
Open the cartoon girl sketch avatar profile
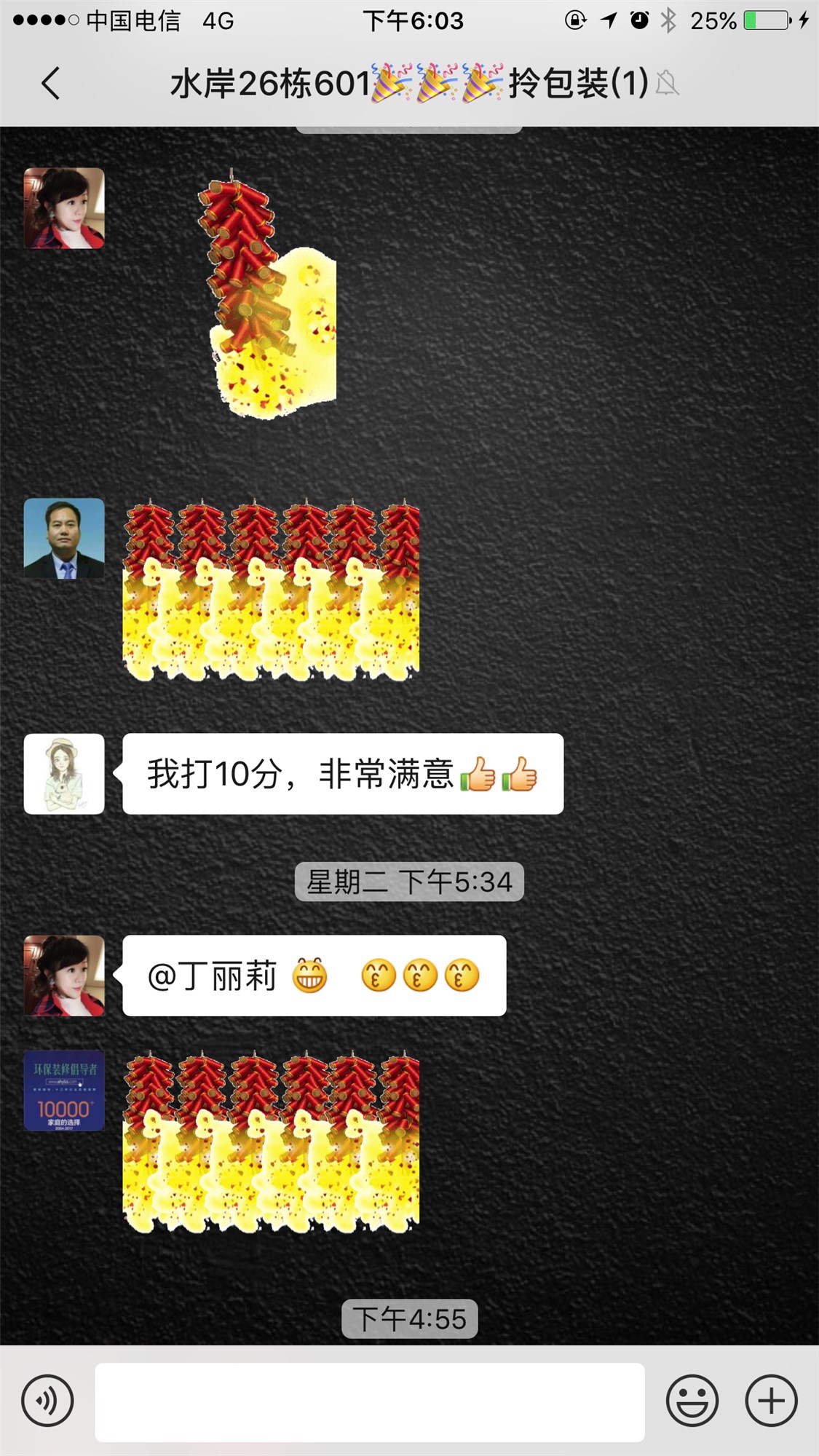point(64,773)
